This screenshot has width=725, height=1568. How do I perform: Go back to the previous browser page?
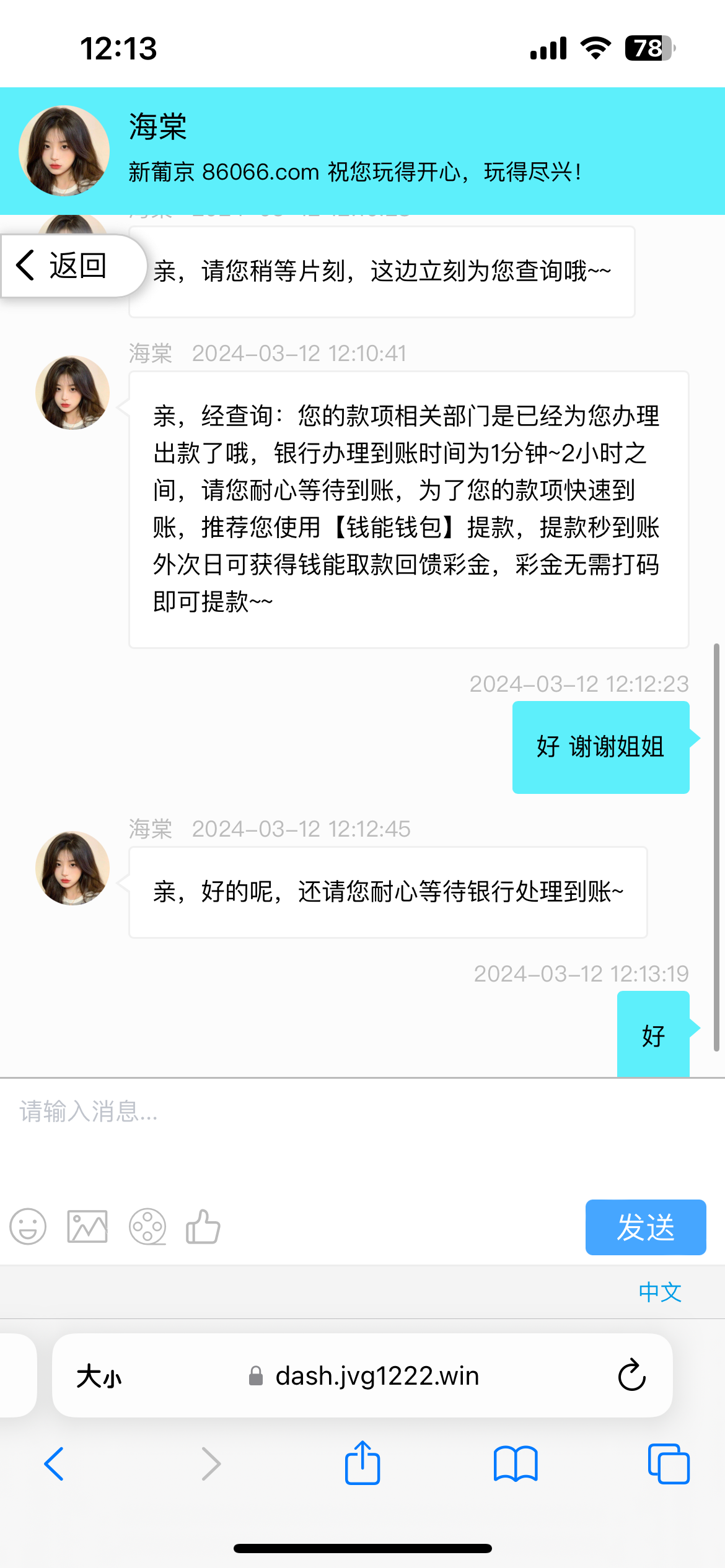55,1464
